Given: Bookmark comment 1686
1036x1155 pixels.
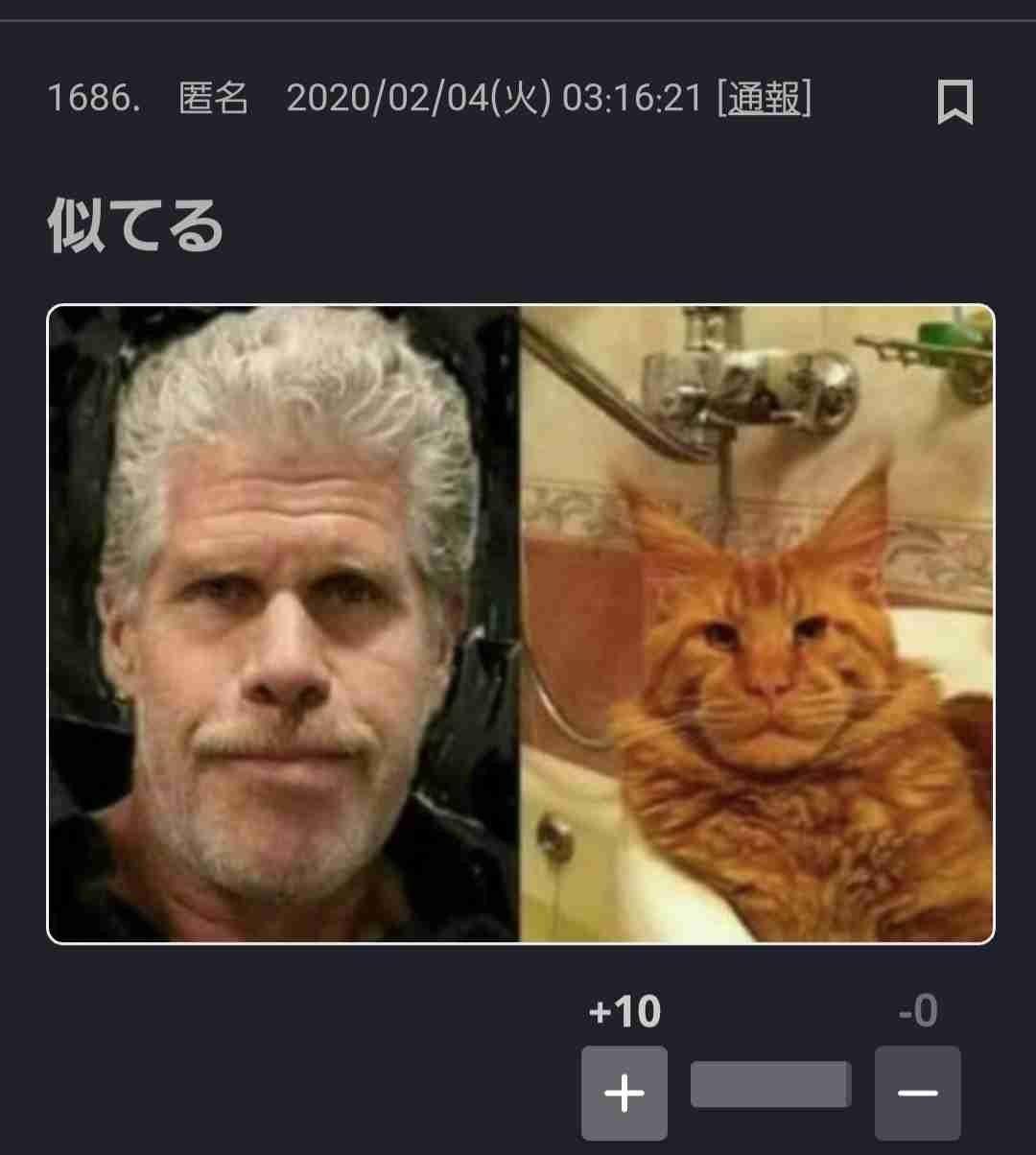Looking at the screenshot, I should click(x=954, y=102).
